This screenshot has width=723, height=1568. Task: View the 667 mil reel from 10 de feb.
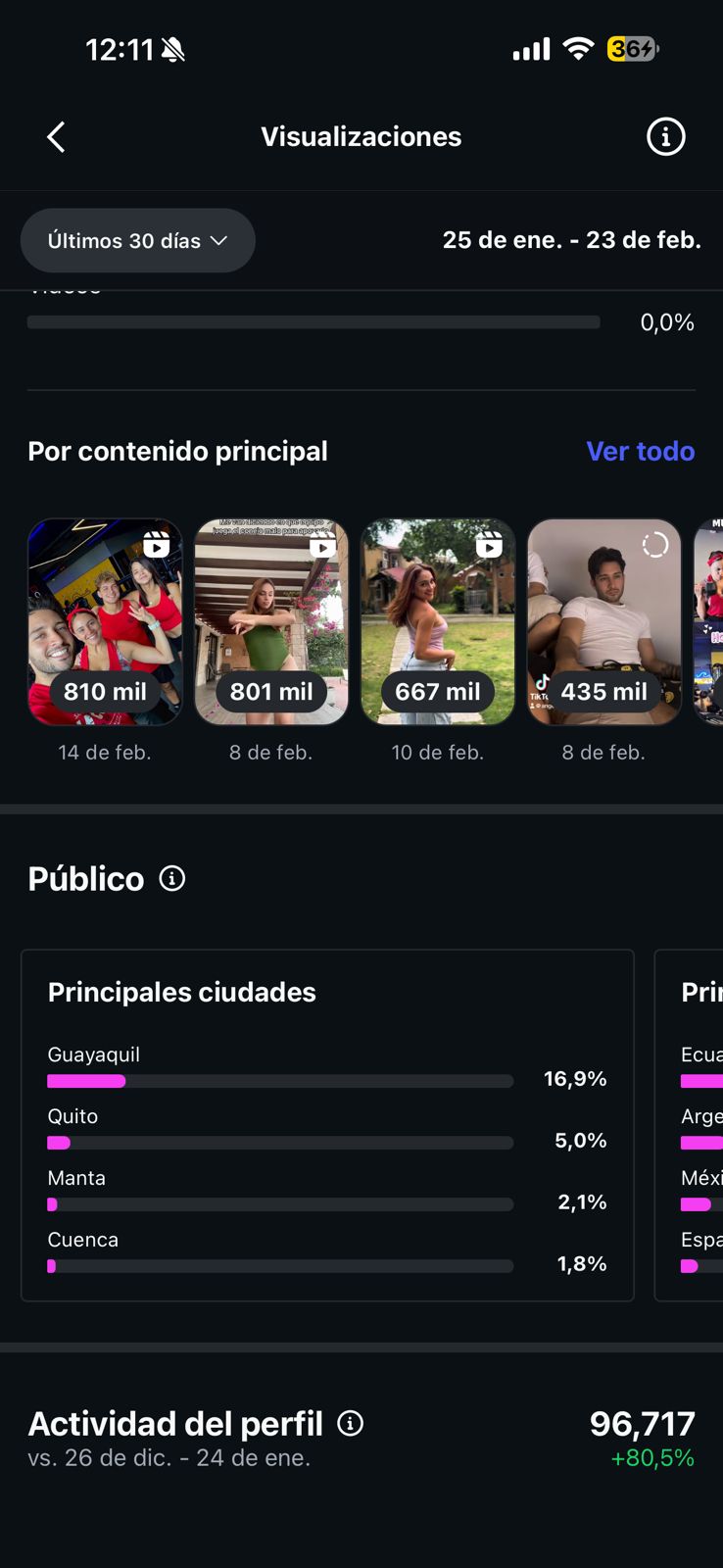(x=438, y=622)
